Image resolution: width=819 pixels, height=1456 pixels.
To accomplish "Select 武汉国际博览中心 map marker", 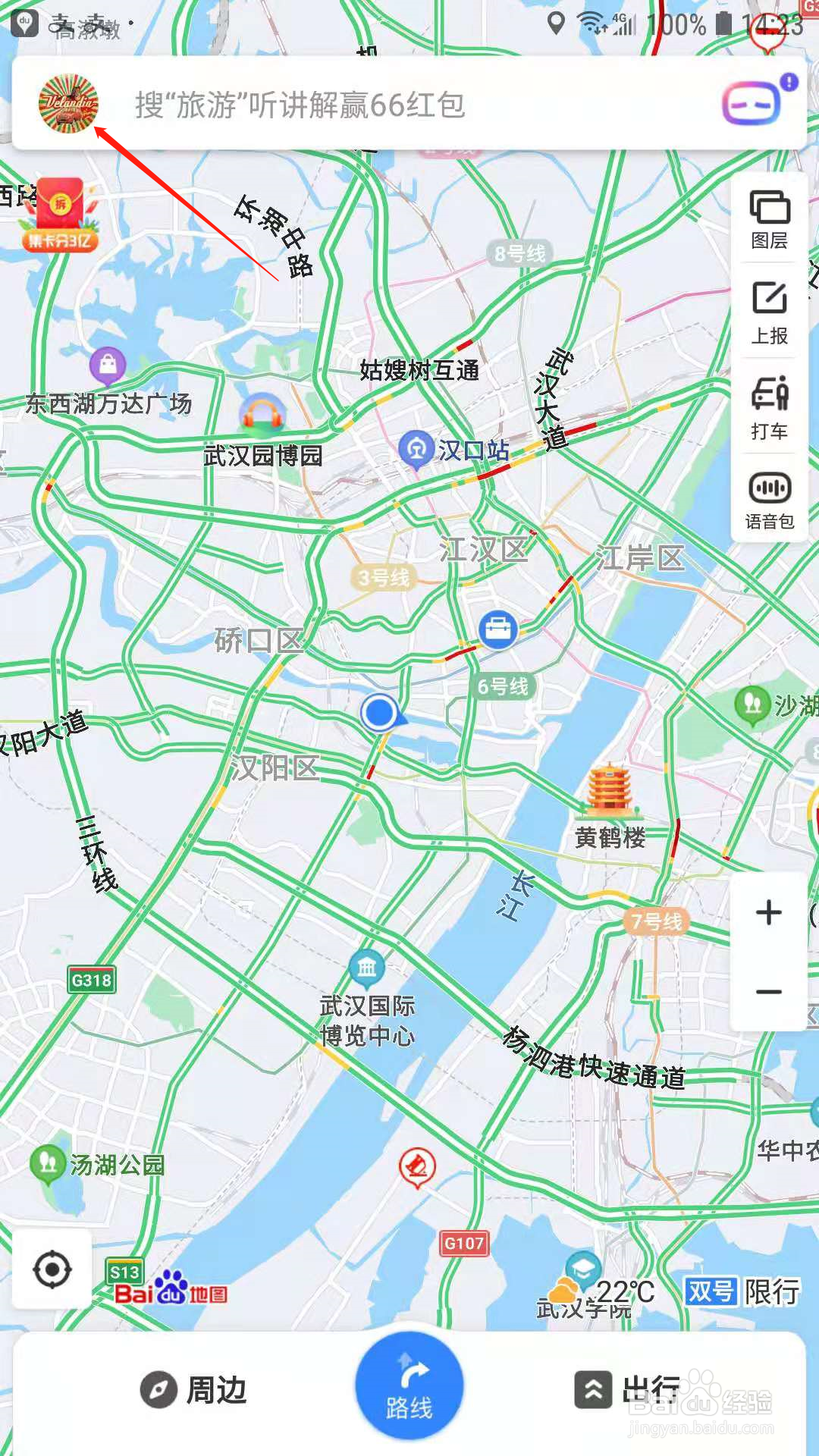I will 367,999.
